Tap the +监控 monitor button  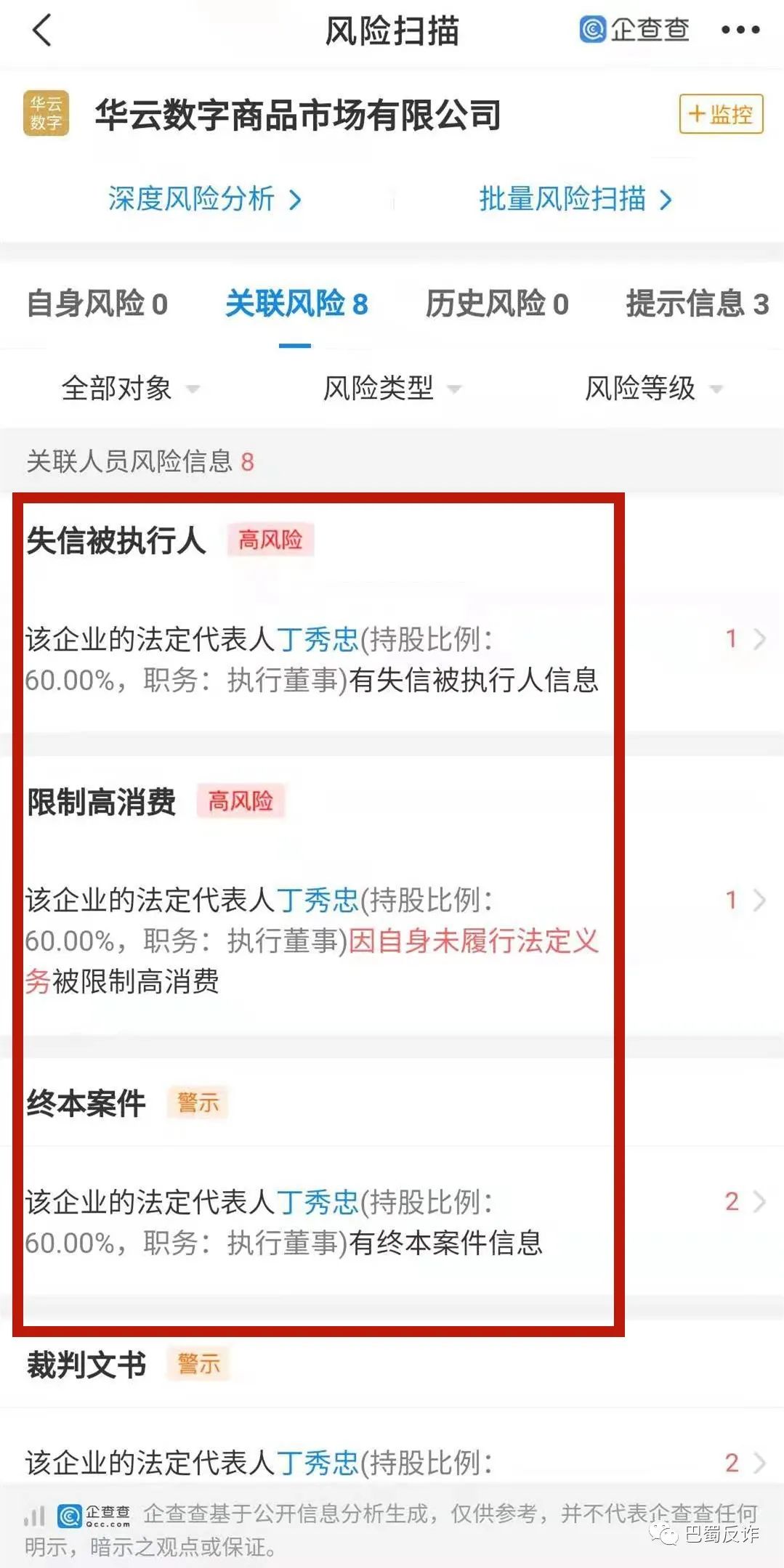720,114
